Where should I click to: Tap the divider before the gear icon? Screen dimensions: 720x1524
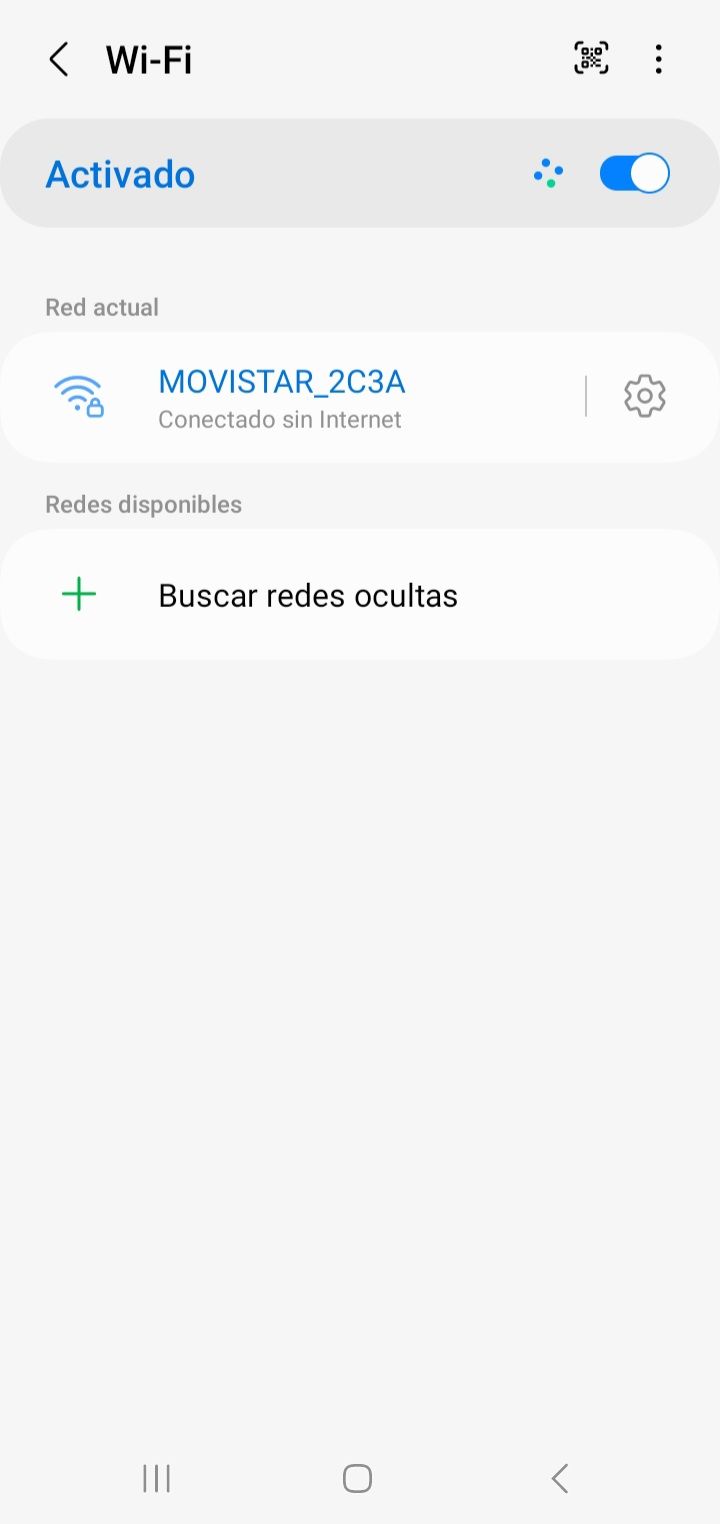coord(586,395)
